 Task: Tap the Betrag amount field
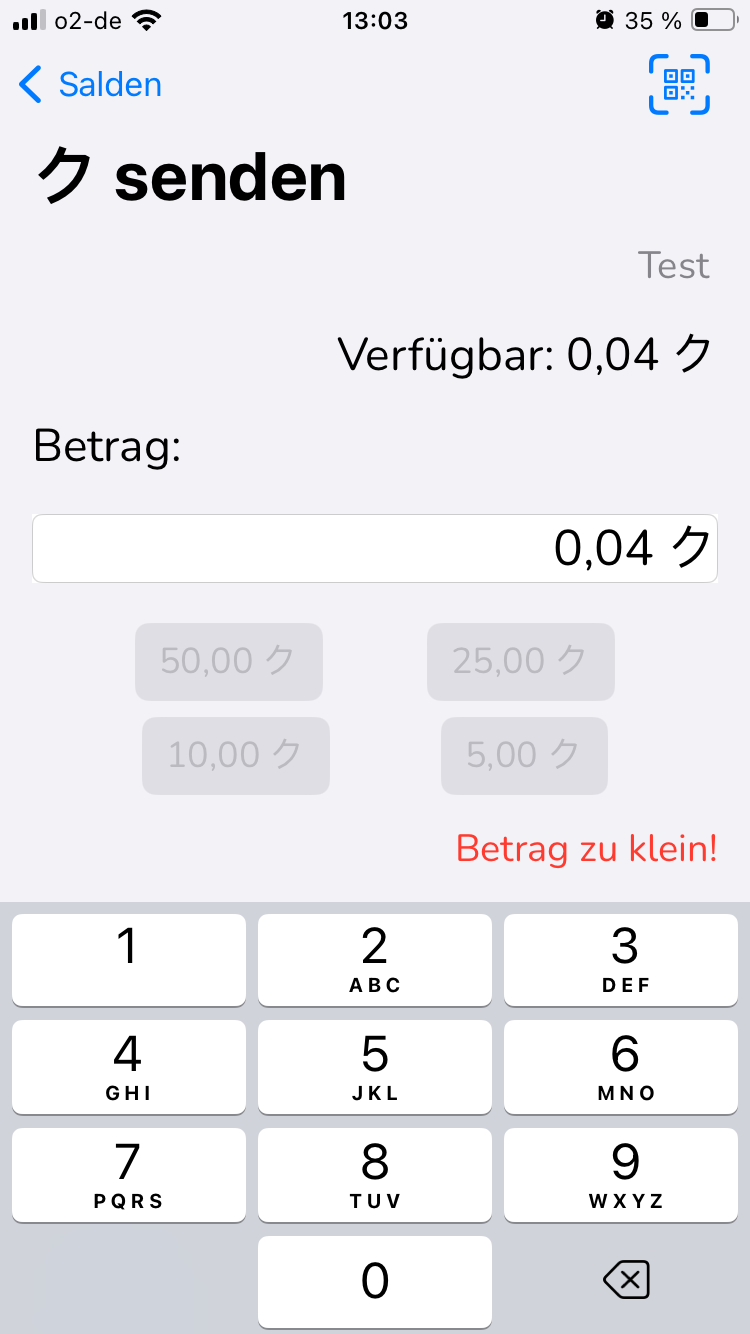[x=375, y=548]
